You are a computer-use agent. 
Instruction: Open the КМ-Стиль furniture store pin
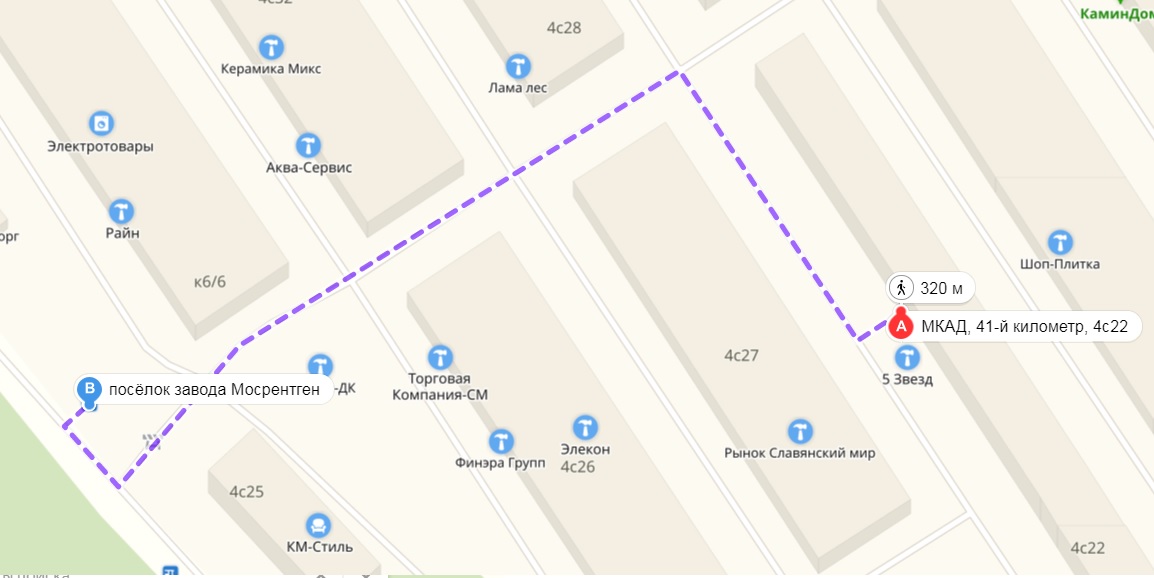318,525
